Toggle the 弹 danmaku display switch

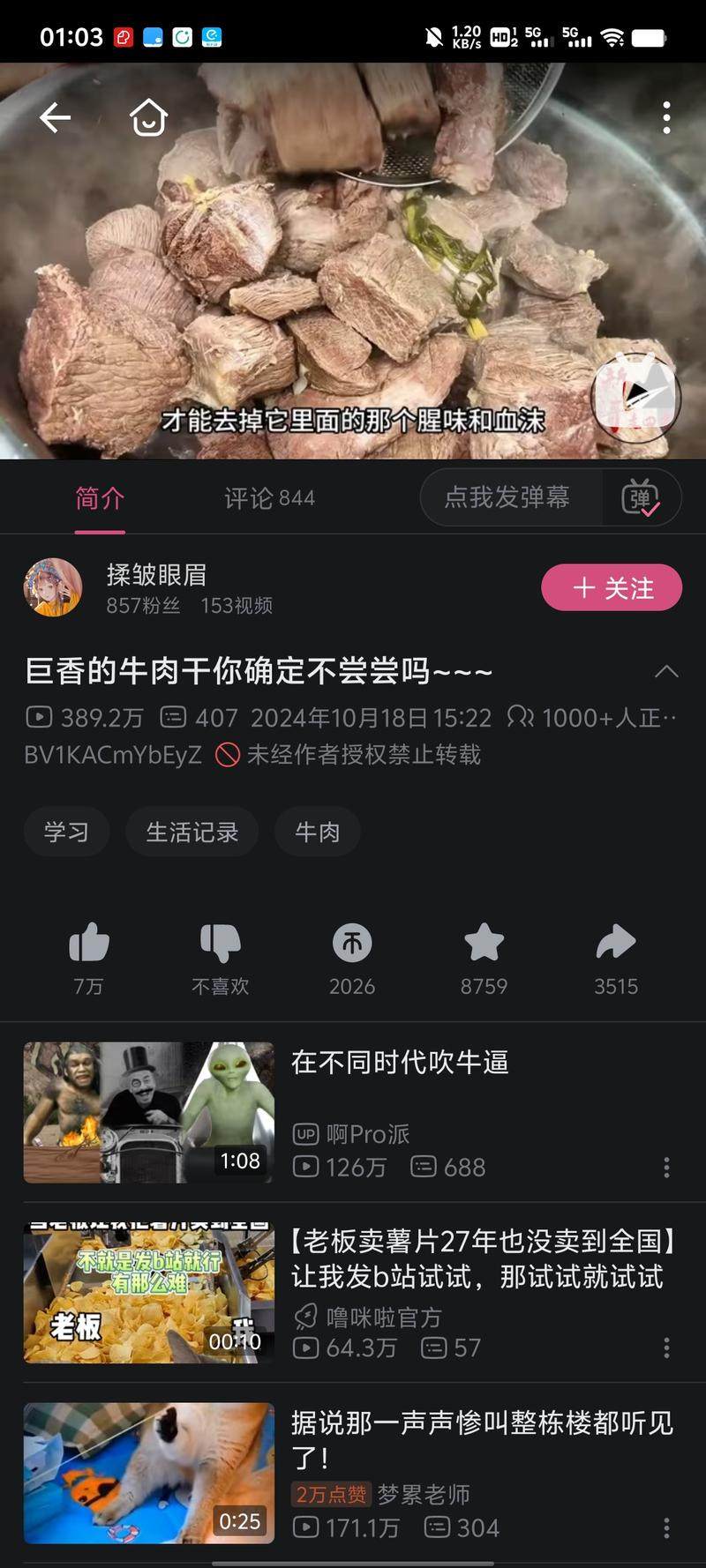[641, 498]
